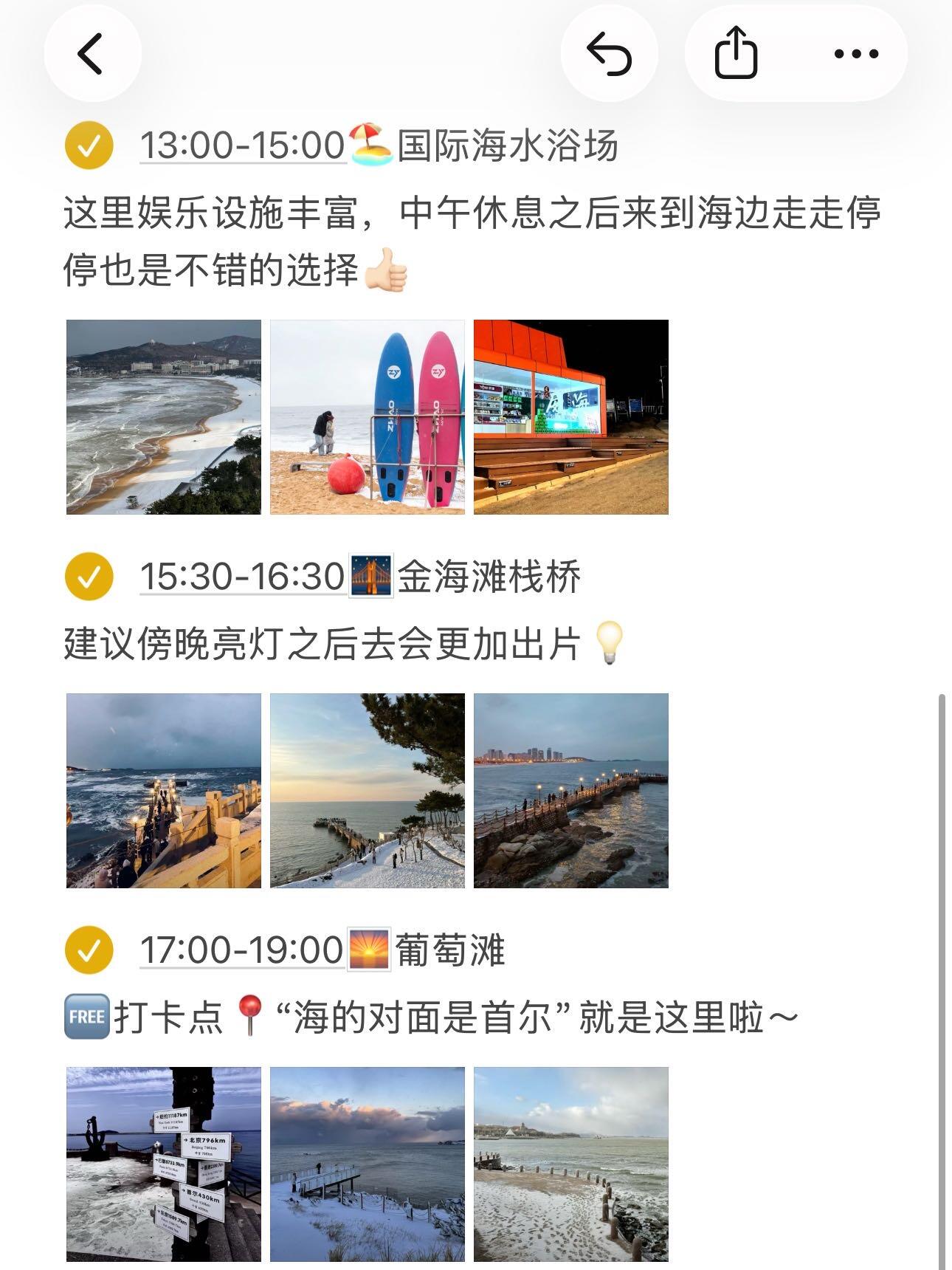Uncheck the 15:30-16:30 金海滩栈桥 item
Image resolution: width=952 pixels, height=1270 pixels.
coord(89,577)
